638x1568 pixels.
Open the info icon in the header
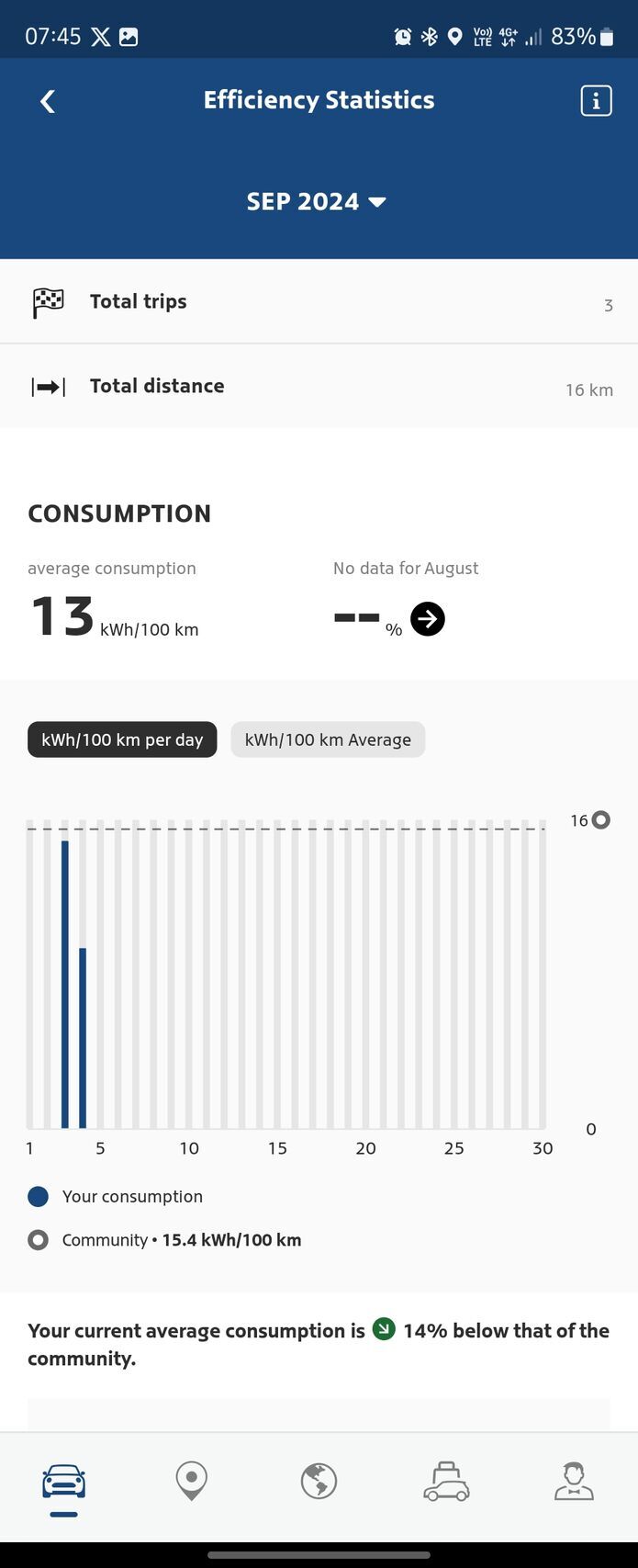tap(596, 101)
